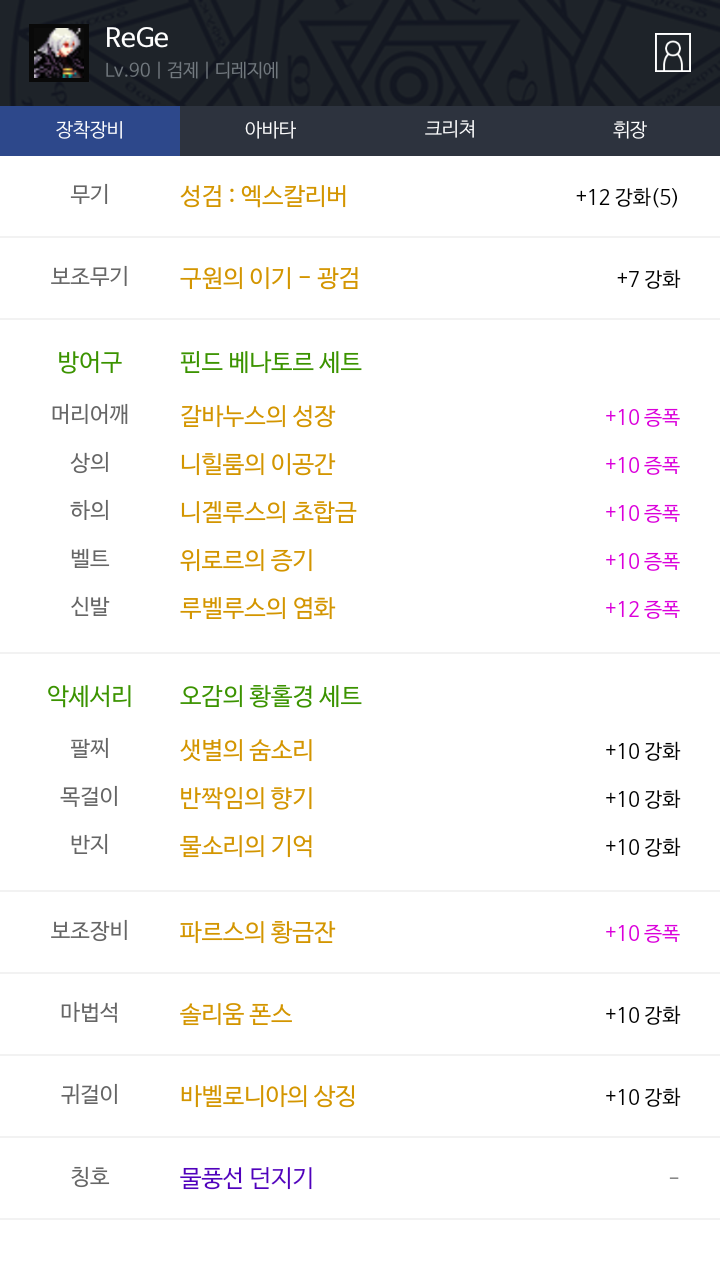Open 핀드 베나토르 세트 details
Screen dimensions: 720x1280
(x=270, y=362)
